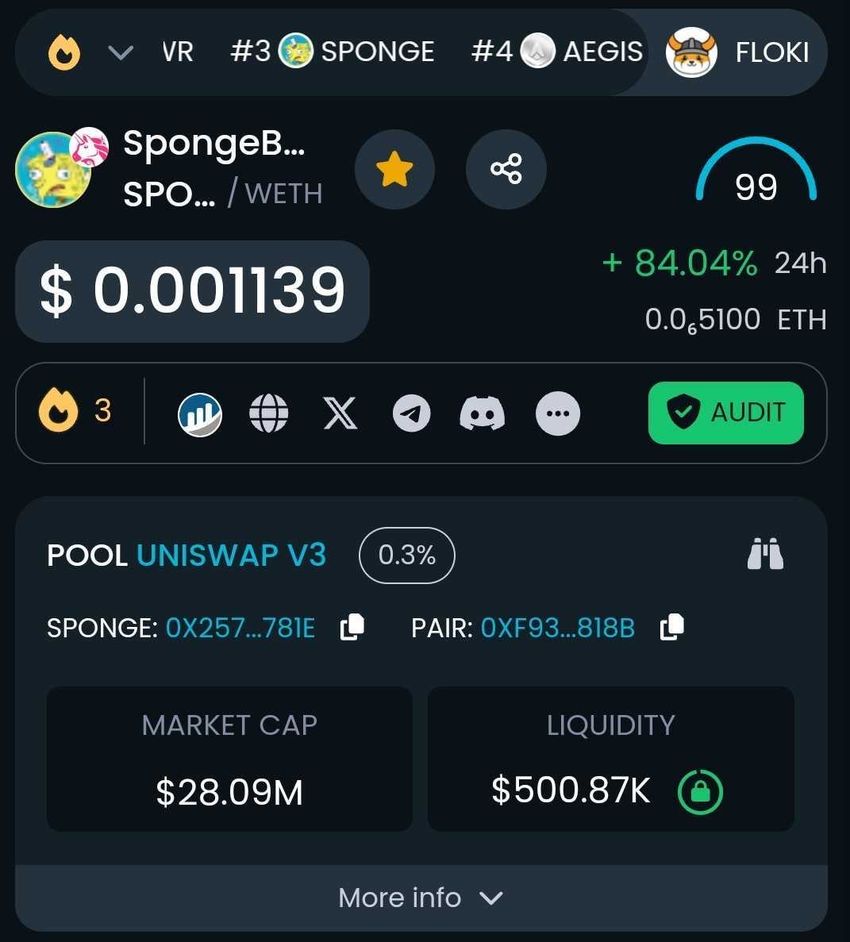Open the PAIR address link
The height and width of the screenshot is (942, 850).
[x=558, y=628]
